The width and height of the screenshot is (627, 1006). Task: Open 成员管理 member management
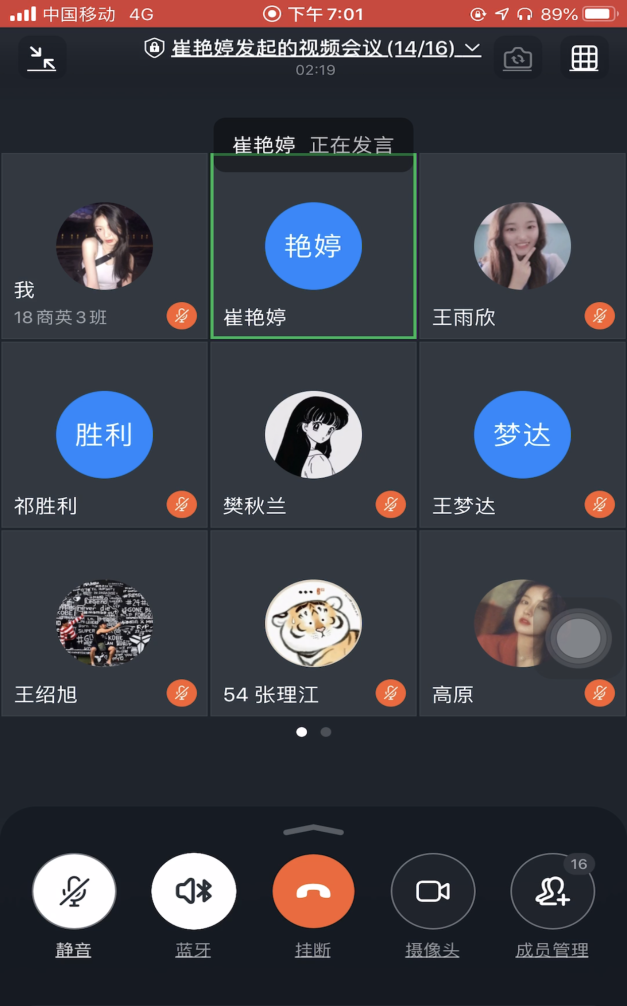[x=552, y=891]
